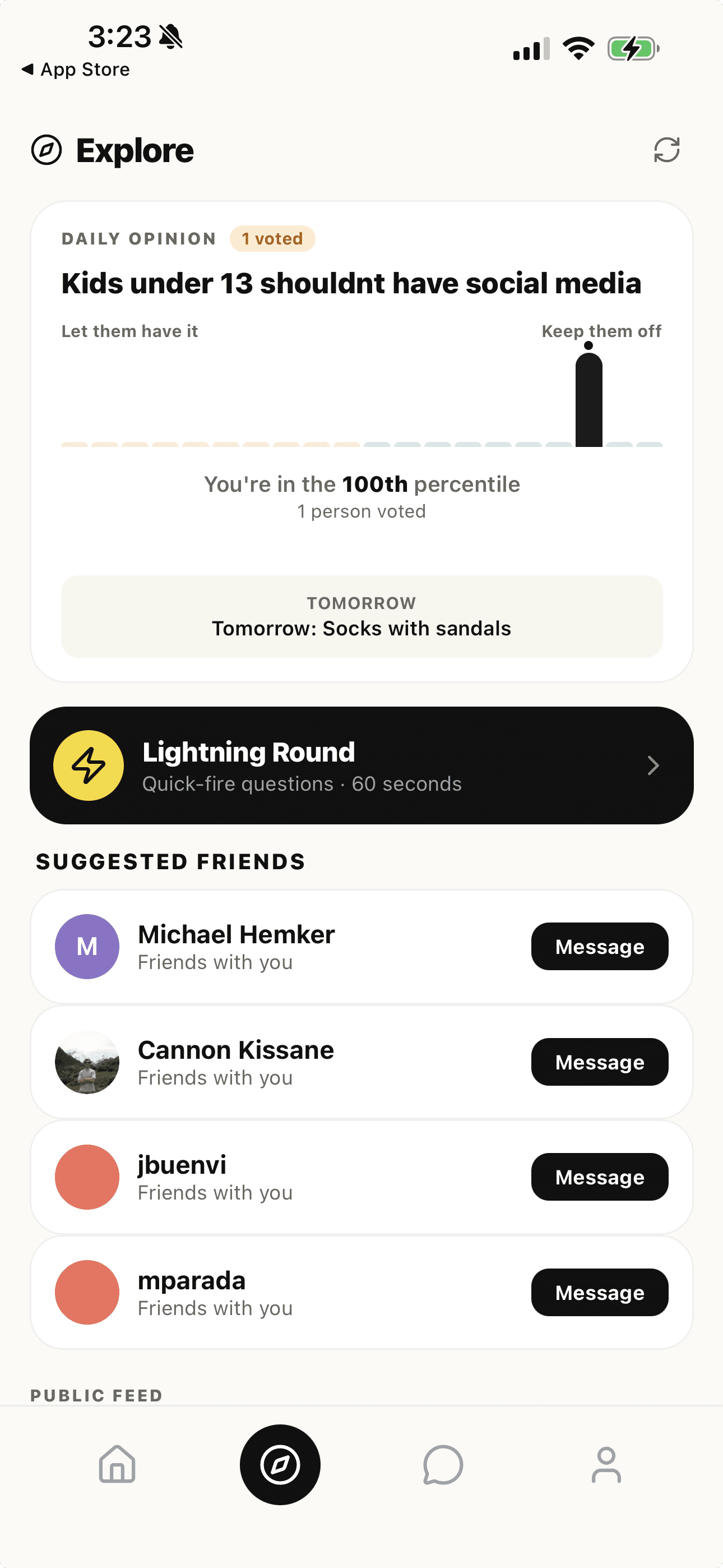Open Cannon Kissane's profile row
The height and width of the screenshot is (1568, 723).
click(361, 1062)
